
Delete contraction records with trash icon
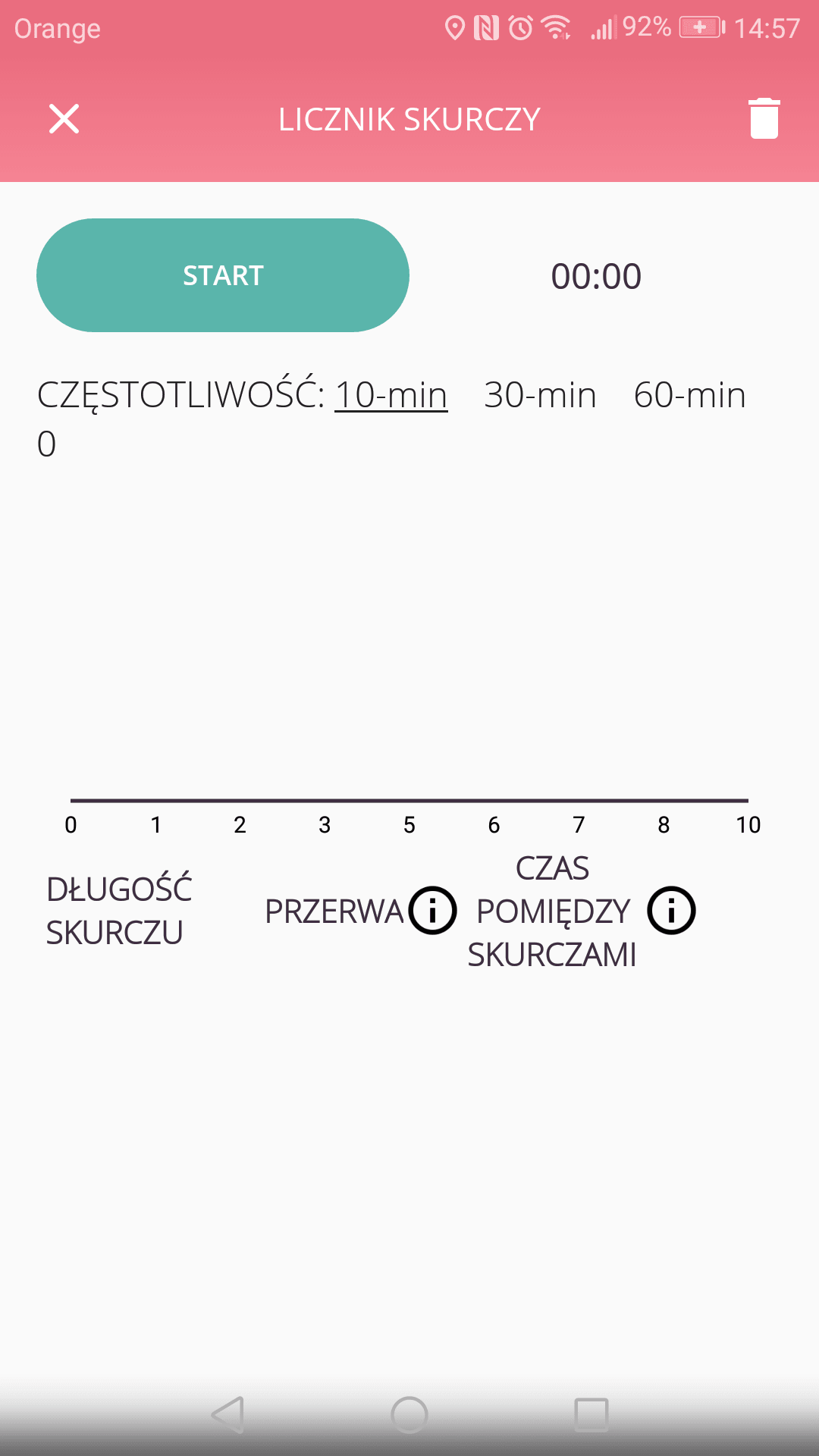tap(764, 119)
